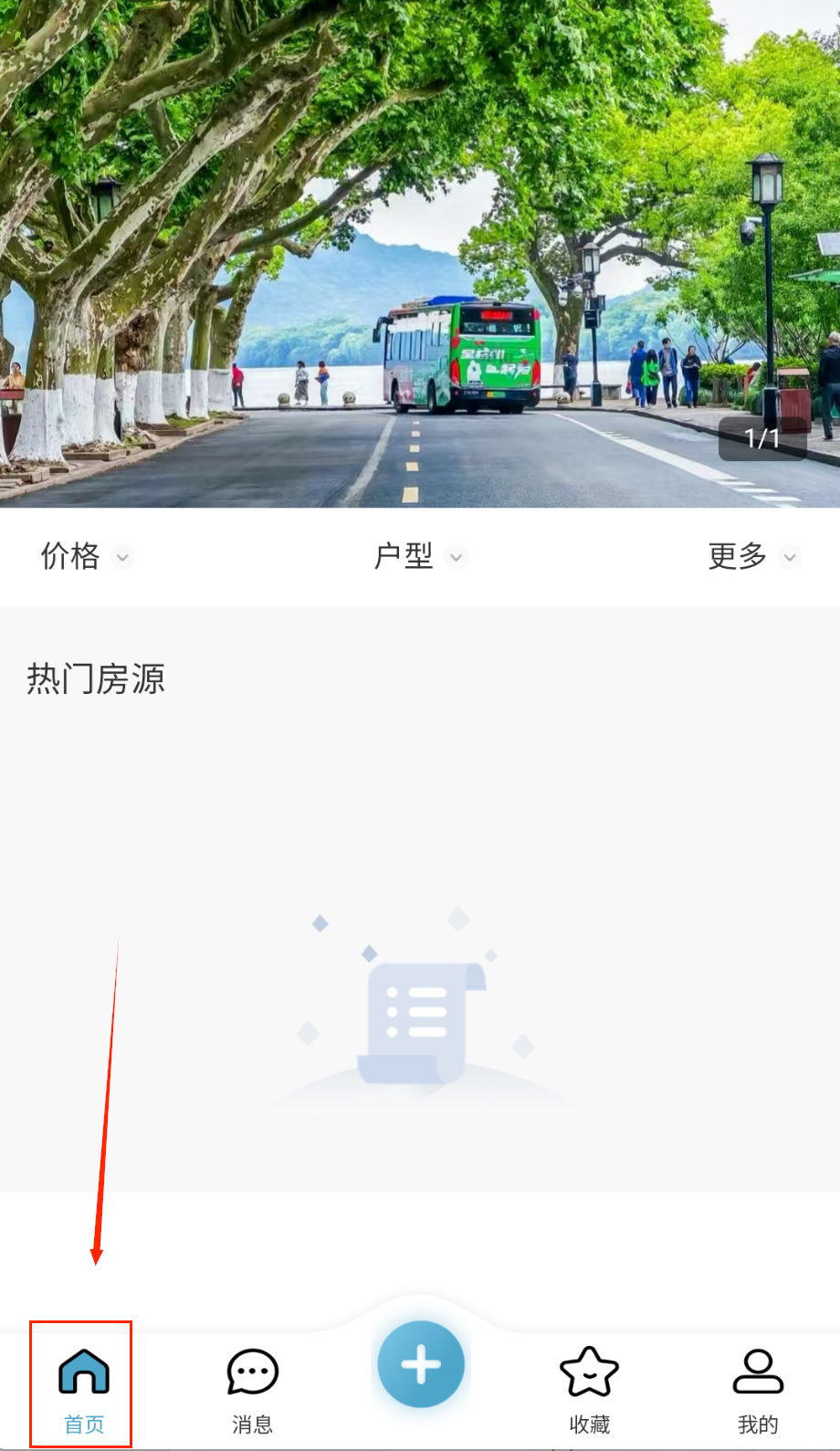Open the 更多 filter options
The height and width of the screenshot is (1451, 840).
coord(753,556)
